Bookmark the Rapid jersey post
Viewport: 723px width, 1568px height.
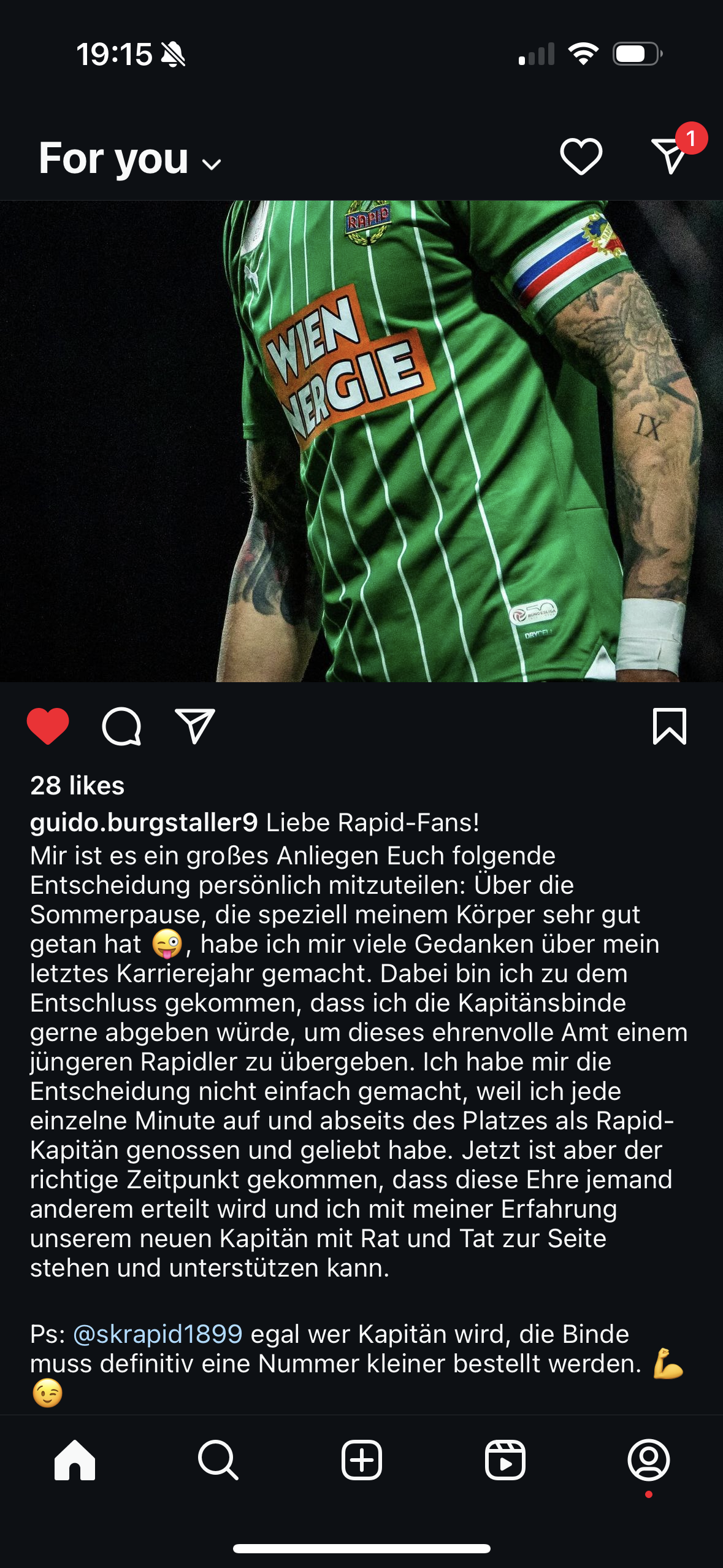670,726
